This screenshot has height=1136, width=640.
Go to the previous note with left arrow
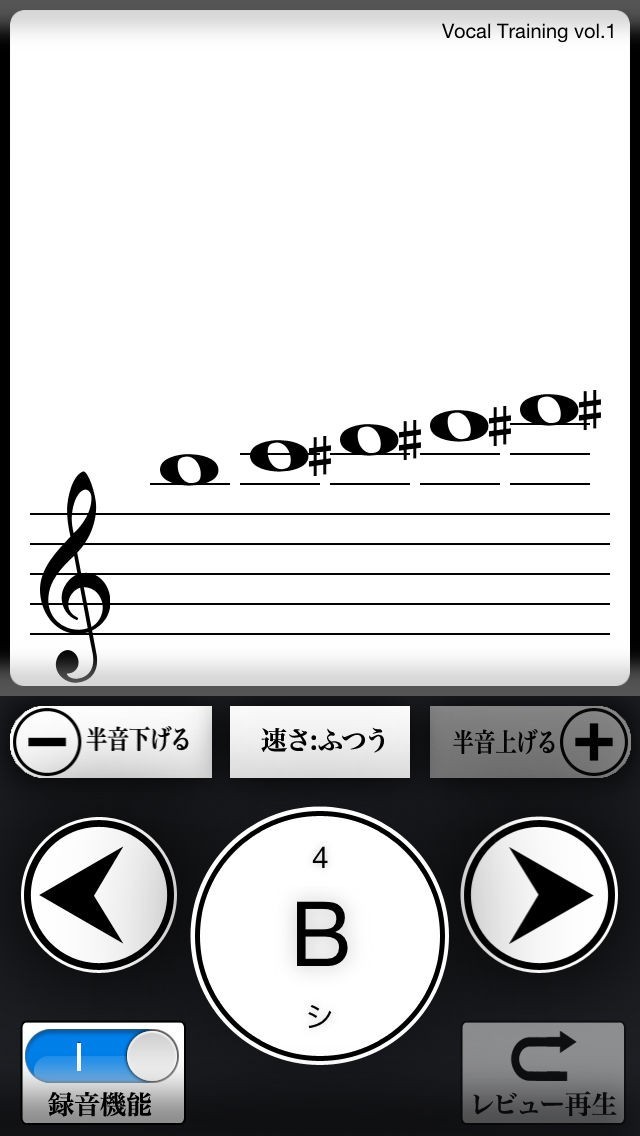[99, 894]
